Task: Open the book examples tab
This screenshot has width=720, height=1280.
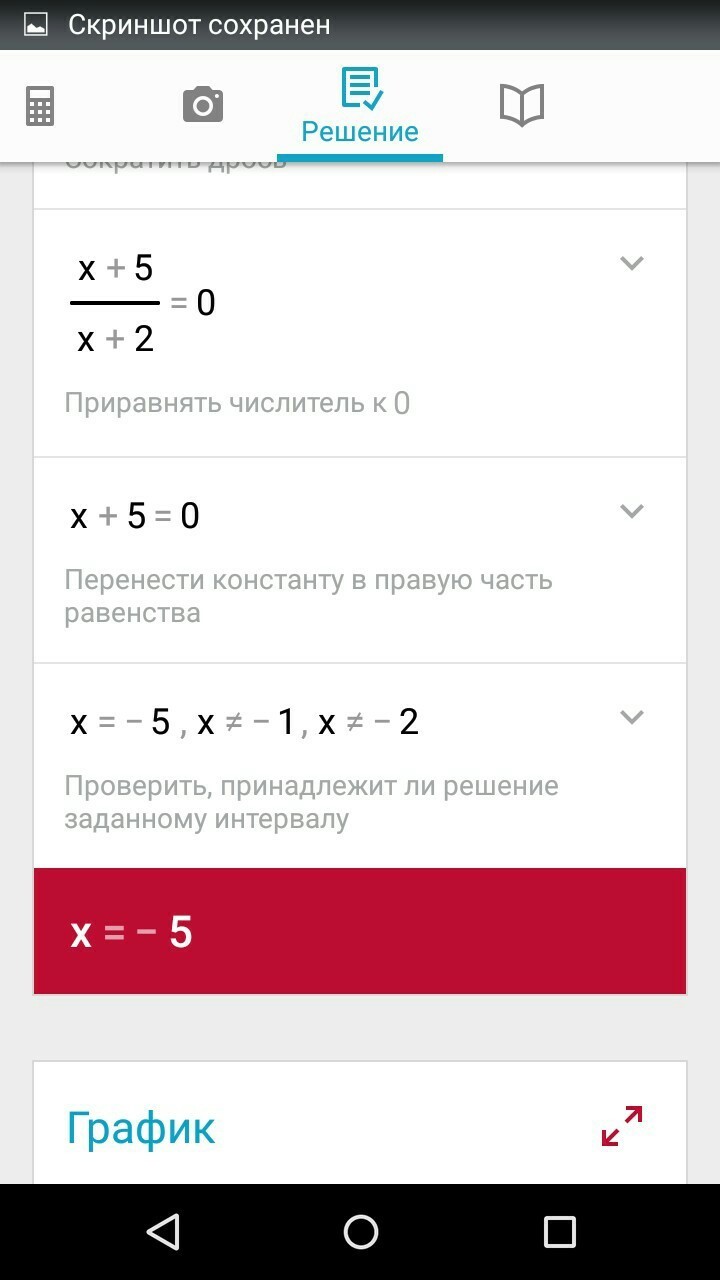Action: click(521, 105)
